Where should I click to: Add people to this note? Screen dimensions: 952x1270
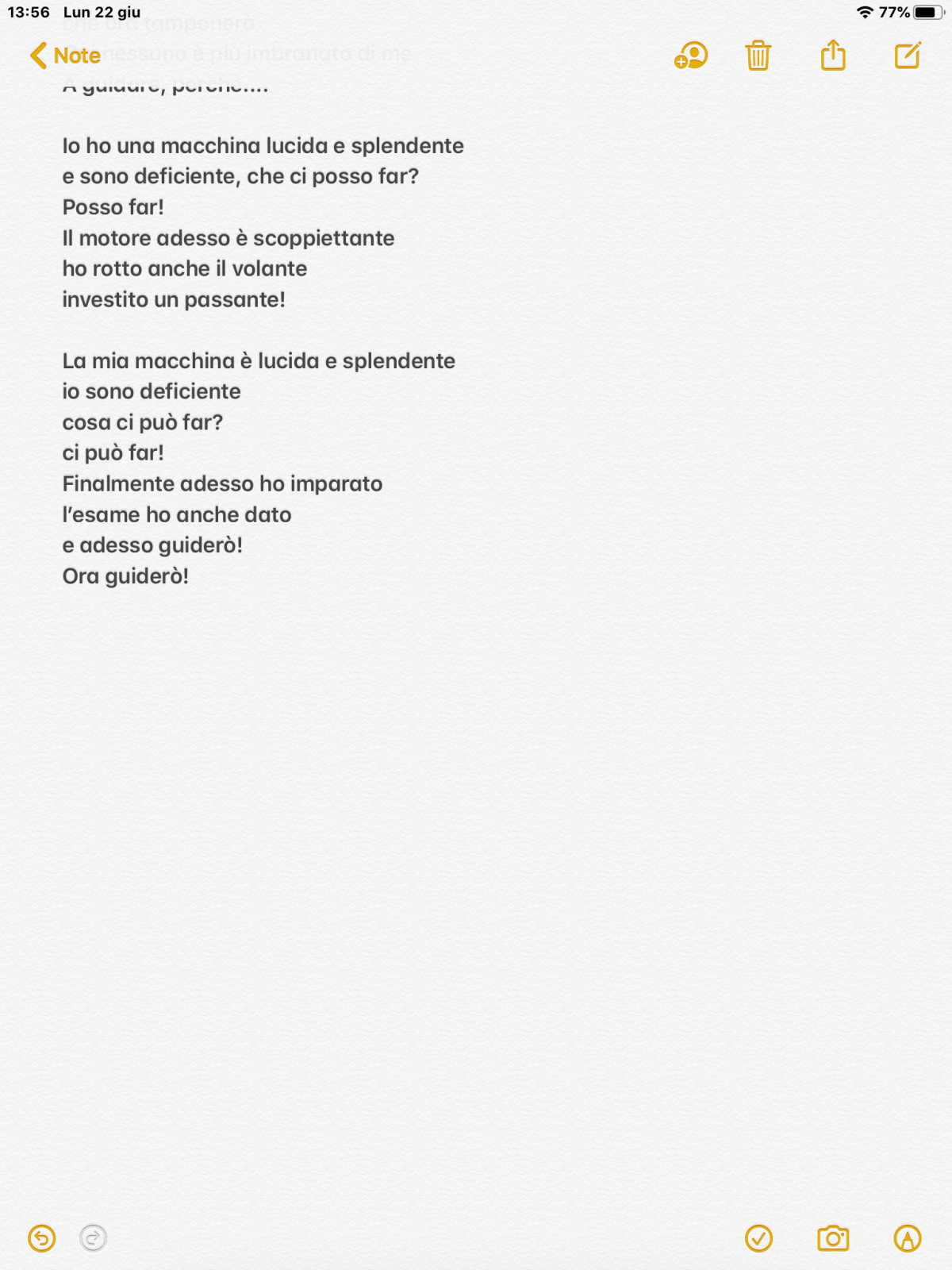[x=691, y=56]
